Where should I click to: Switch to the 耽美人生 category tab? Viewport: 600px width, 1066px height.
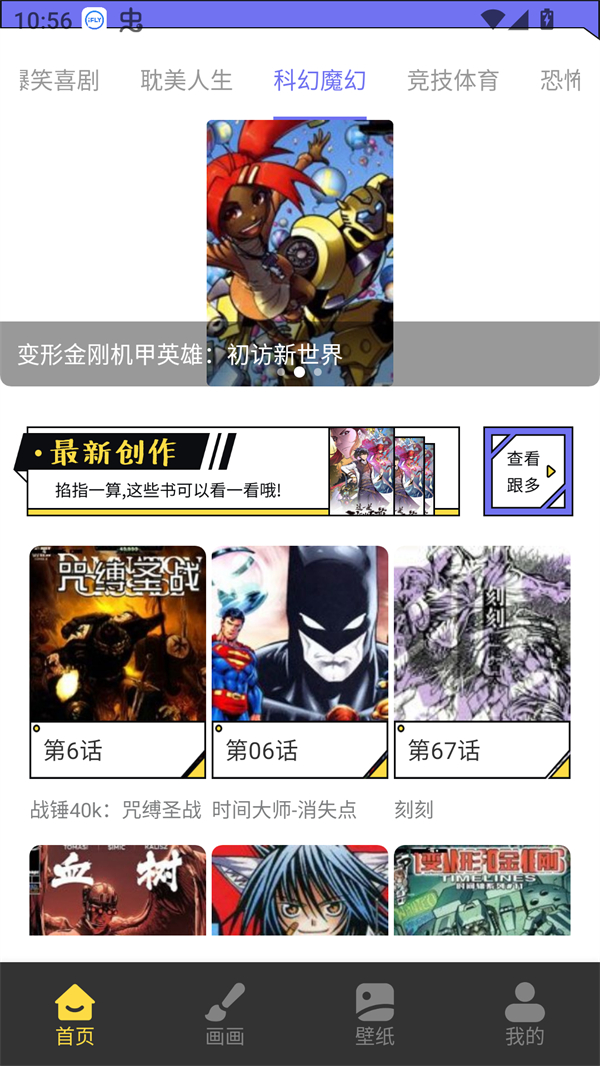tap(186, 81)
